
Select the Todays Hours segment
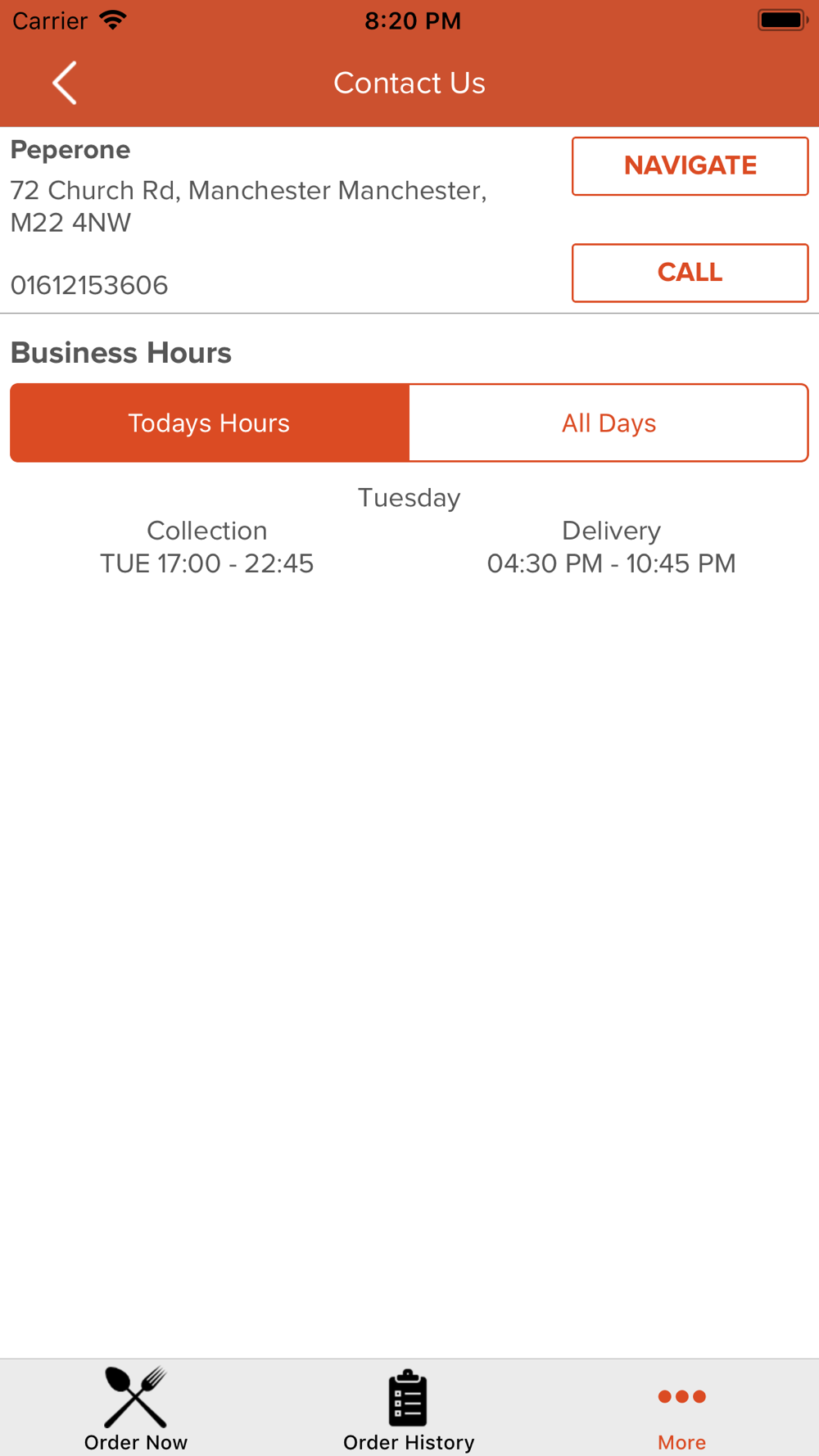click(210, 423)
